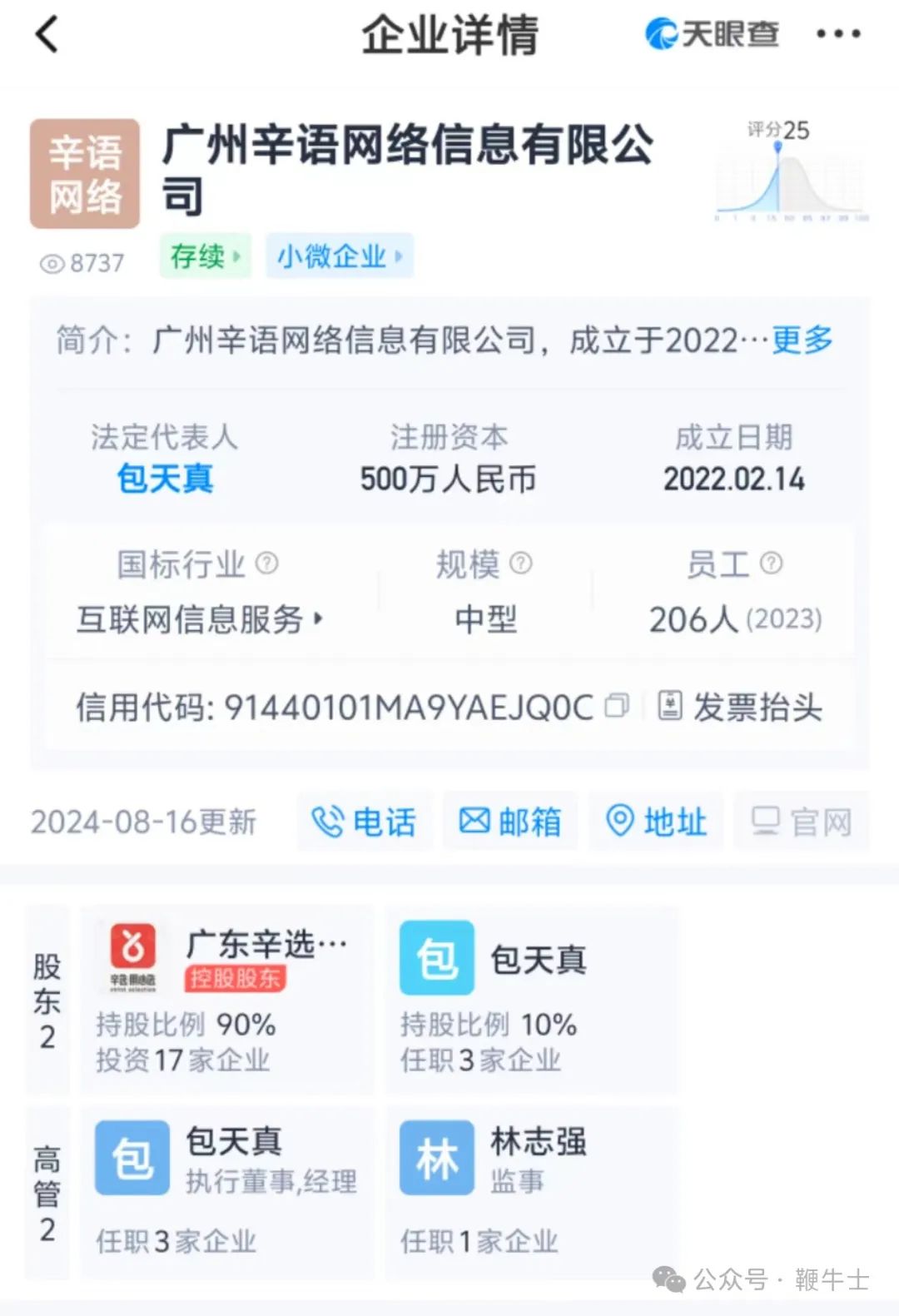Open the three-dot overflow menu
Viewport: 899px width, 1316px height.
click(837, 34)
